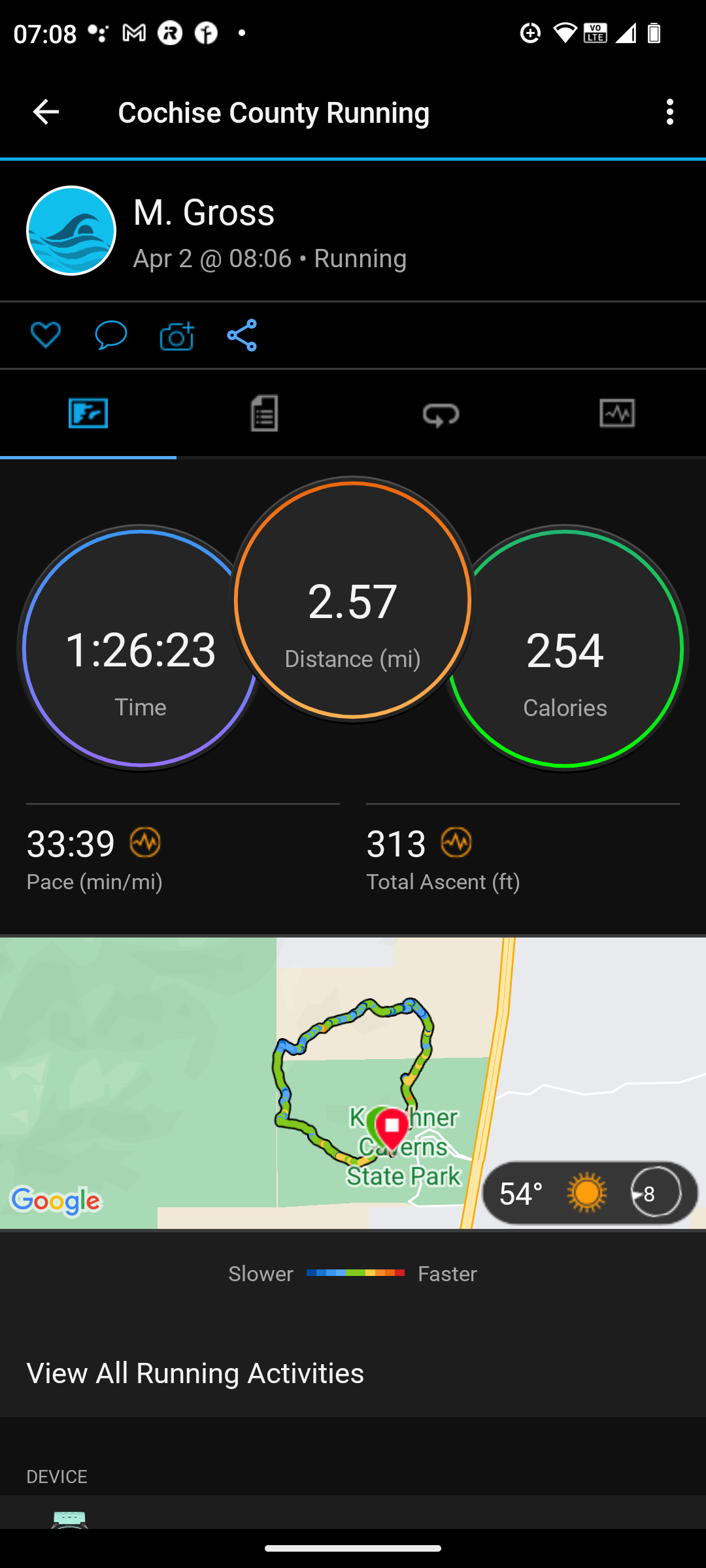Viewport: 706px width, 1568px height.
Task: Go back from Cochise County Running
Action: coord(46,112)
